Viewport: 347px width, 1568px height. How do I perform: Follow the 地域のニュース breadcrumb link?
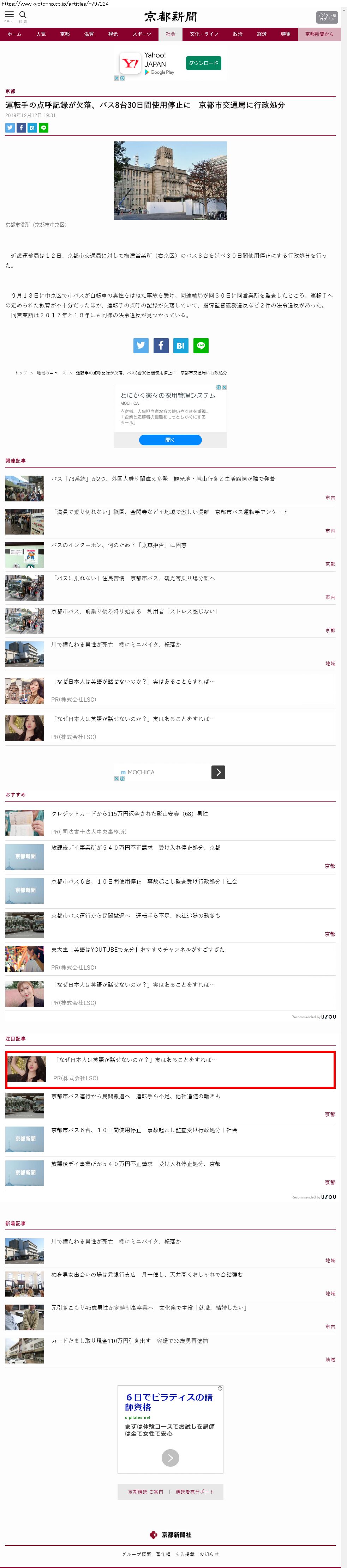[x=51, y=373]
